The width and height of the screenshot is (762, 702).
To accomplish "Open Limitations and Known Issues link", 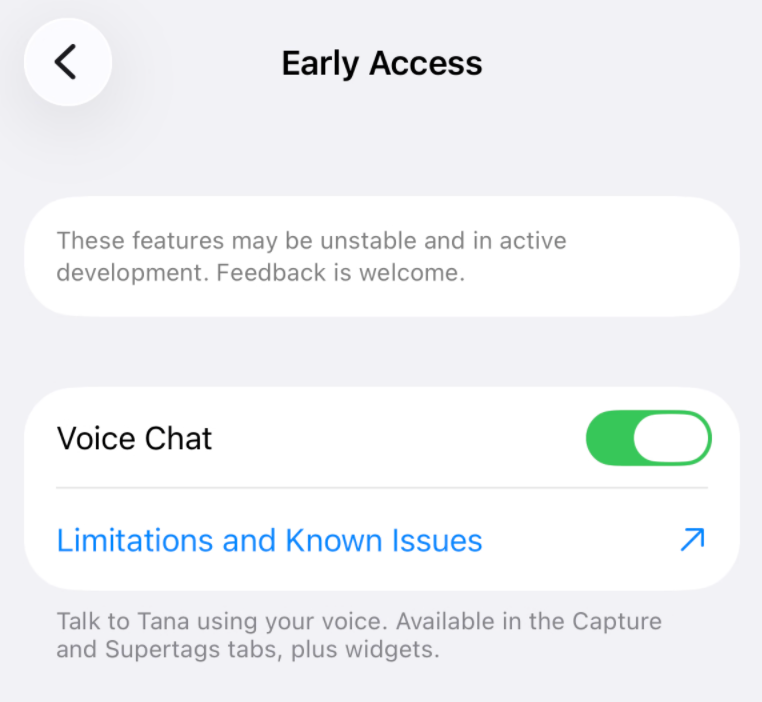I will (270, 541).
